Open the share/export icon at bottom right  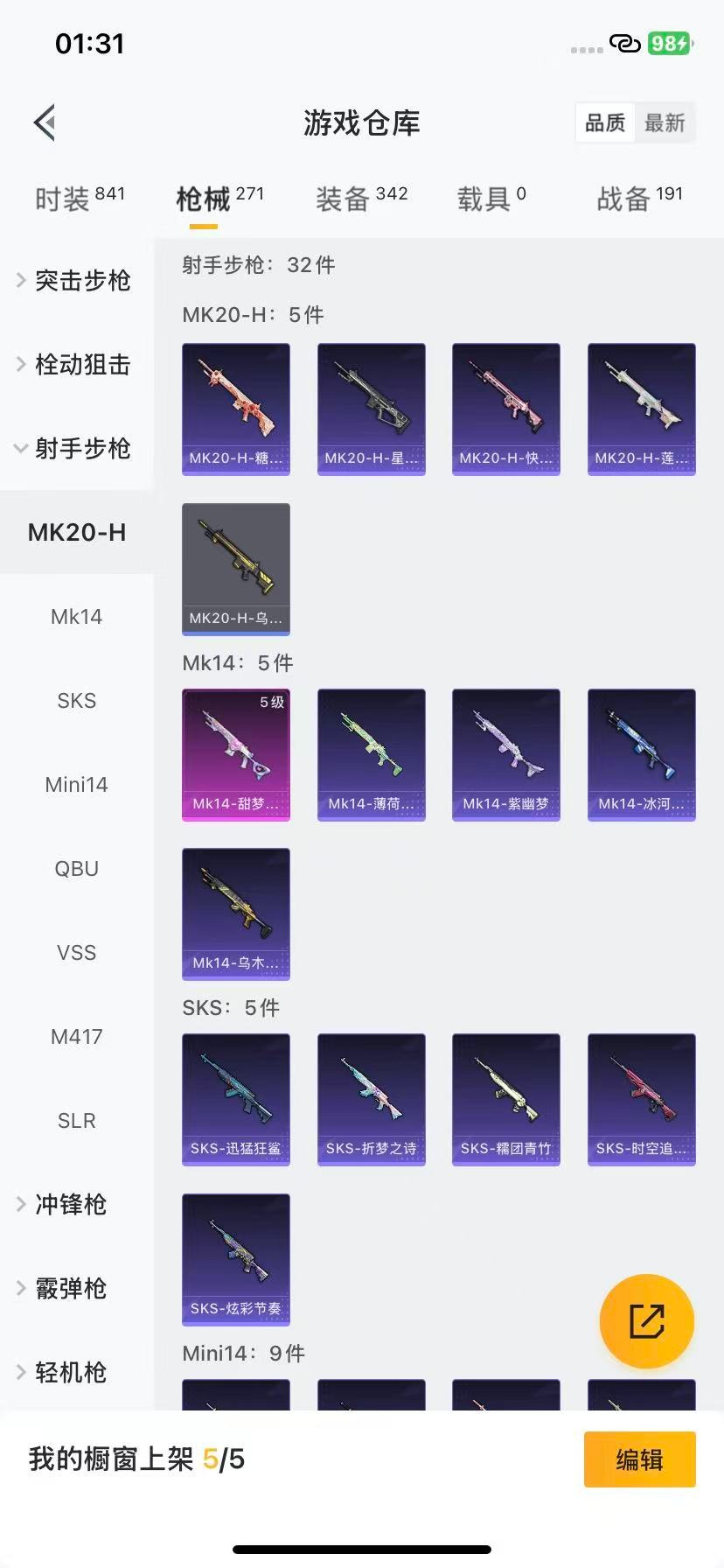coord(646,1321)
